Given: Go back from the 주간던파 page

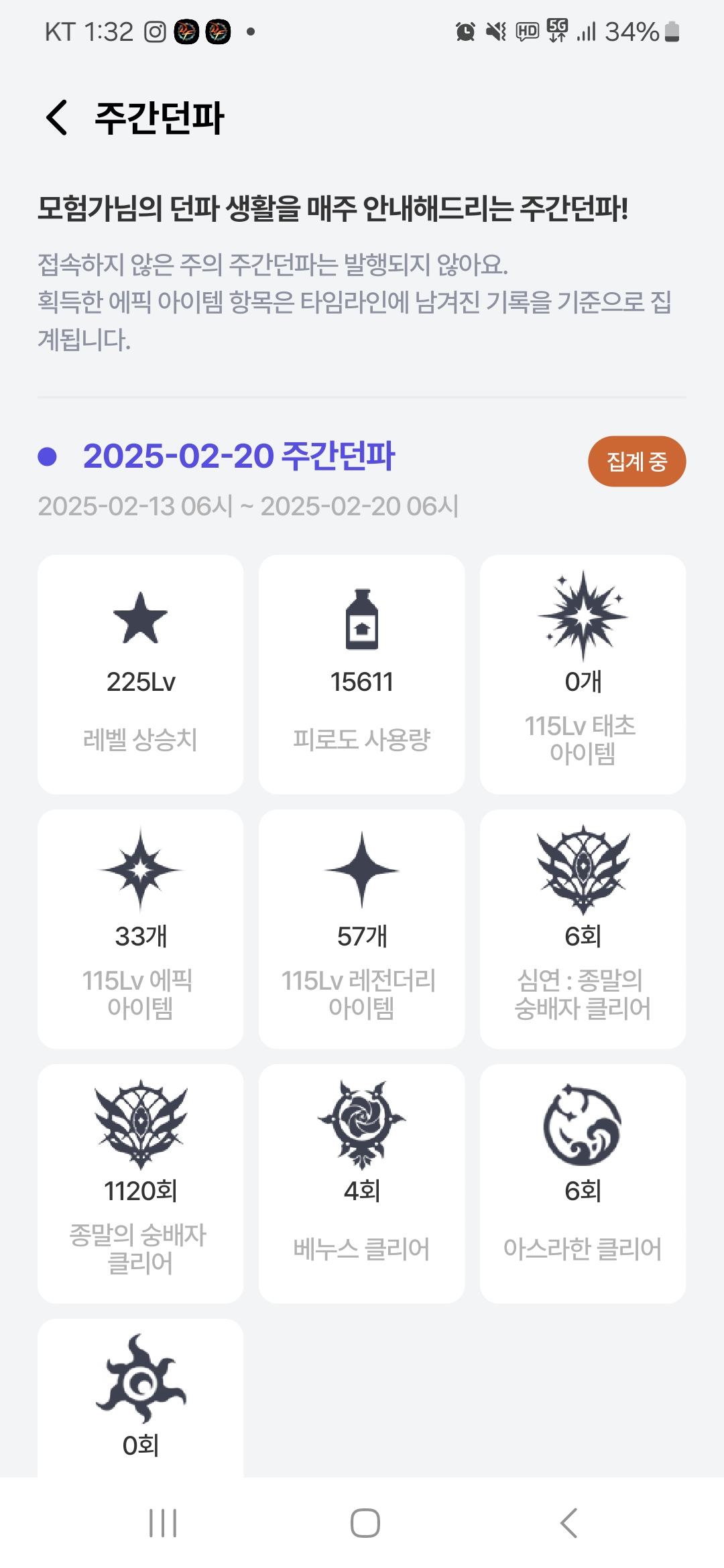Looking at the screenshot, I should tap(57, 117).
